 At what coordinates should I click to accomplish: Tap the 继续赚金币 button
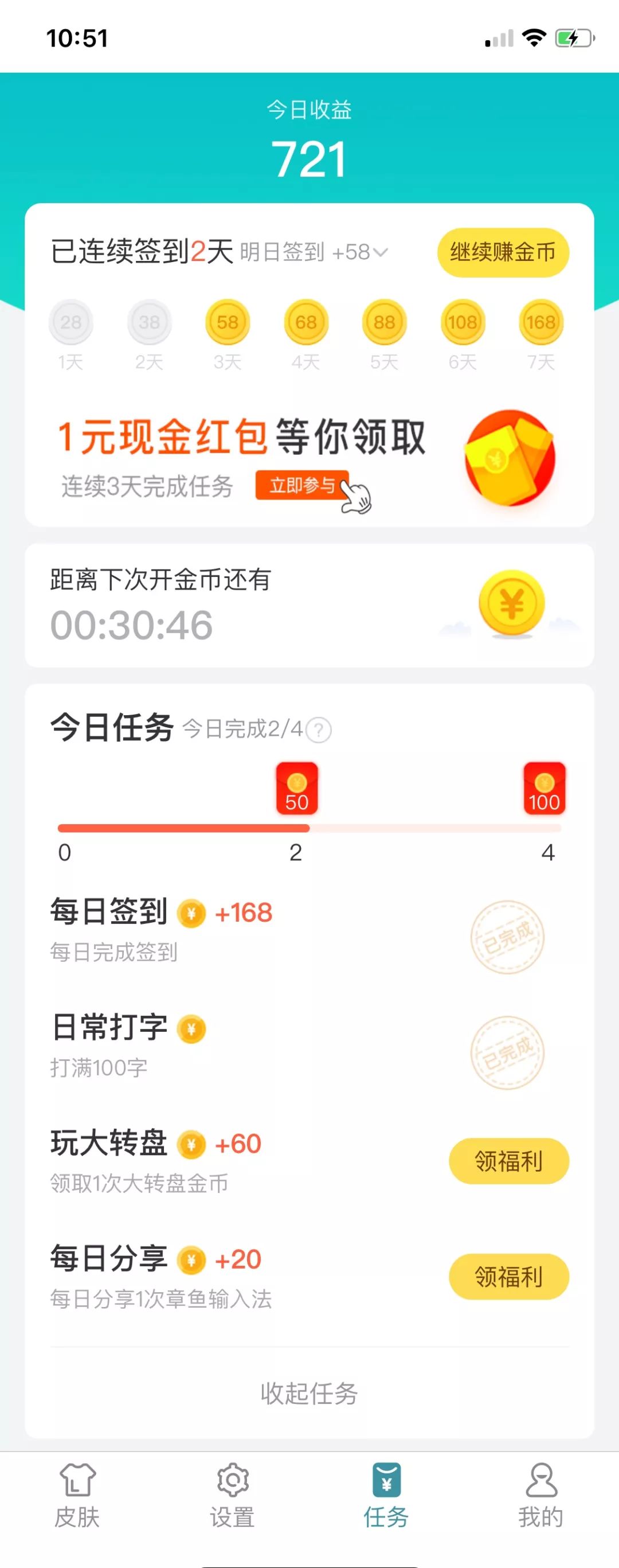(x=503, y=252)
